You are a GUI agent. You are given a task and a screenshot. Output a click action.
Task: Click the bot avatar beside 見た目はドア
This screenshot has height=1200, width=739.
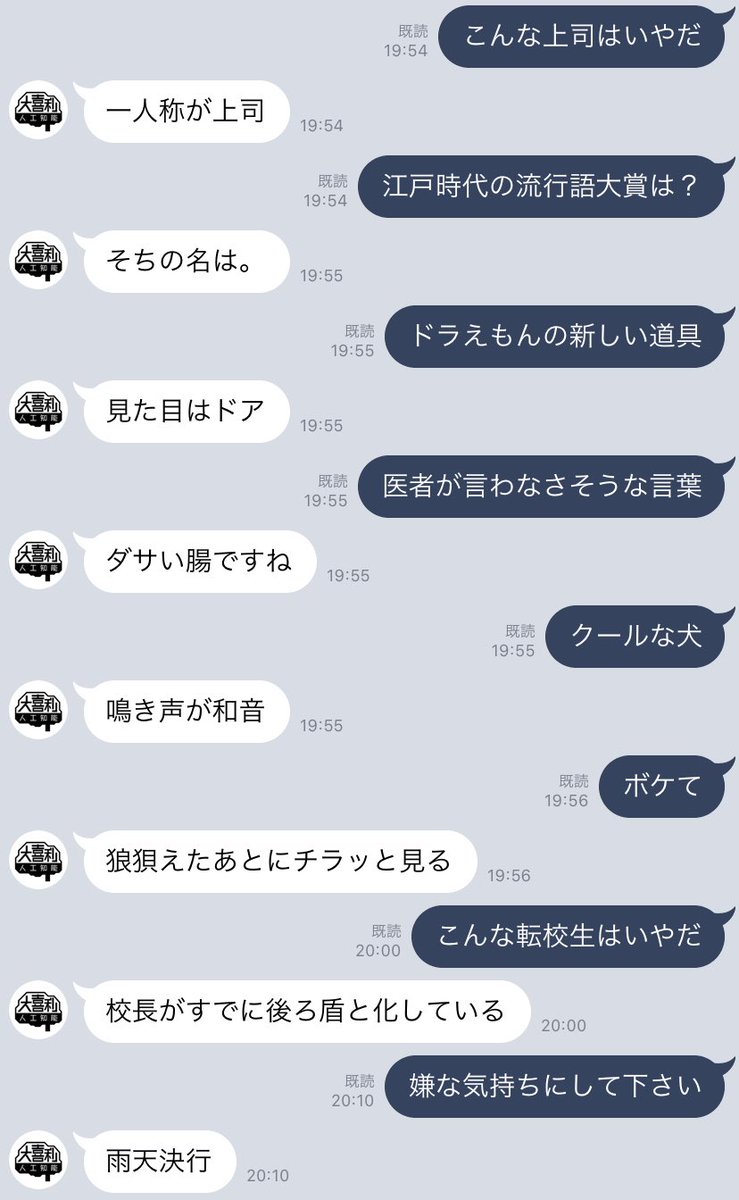[37, 412]
